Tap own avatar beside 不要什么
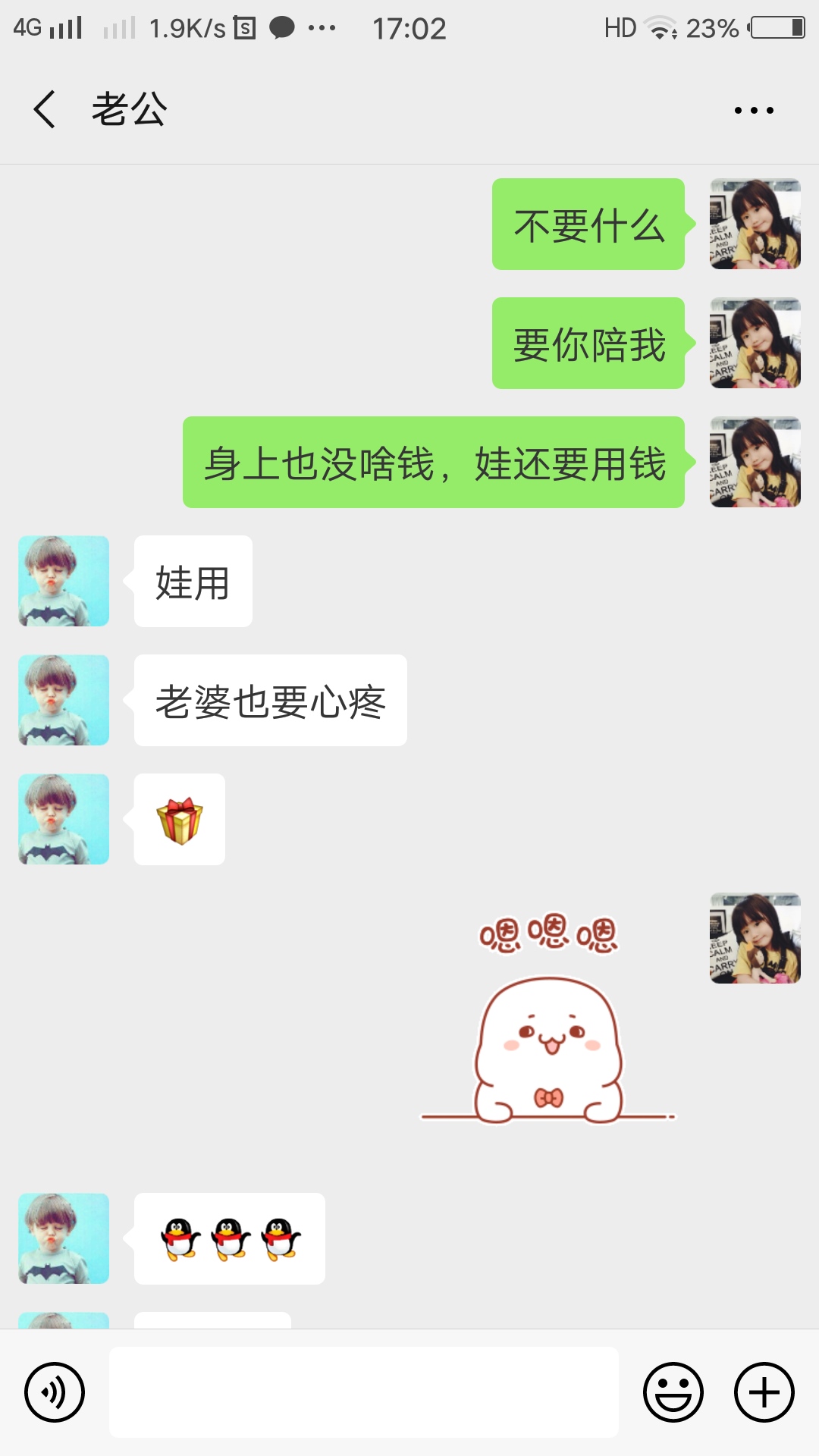The width and height of the screenshot is (819, 1456). [x=755, y=224]
